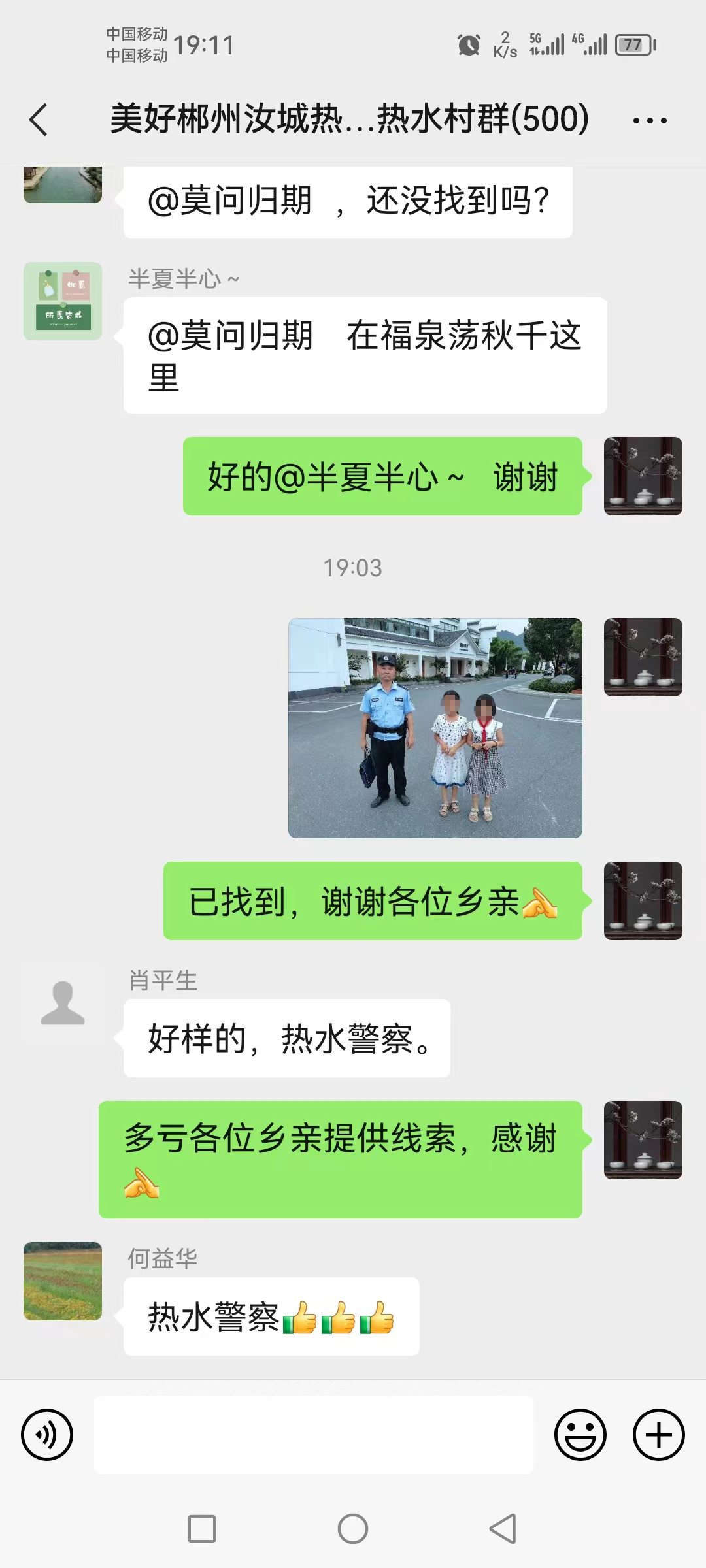
Task: View the shared photo of officer with children
Action: (x=435, y=728)
